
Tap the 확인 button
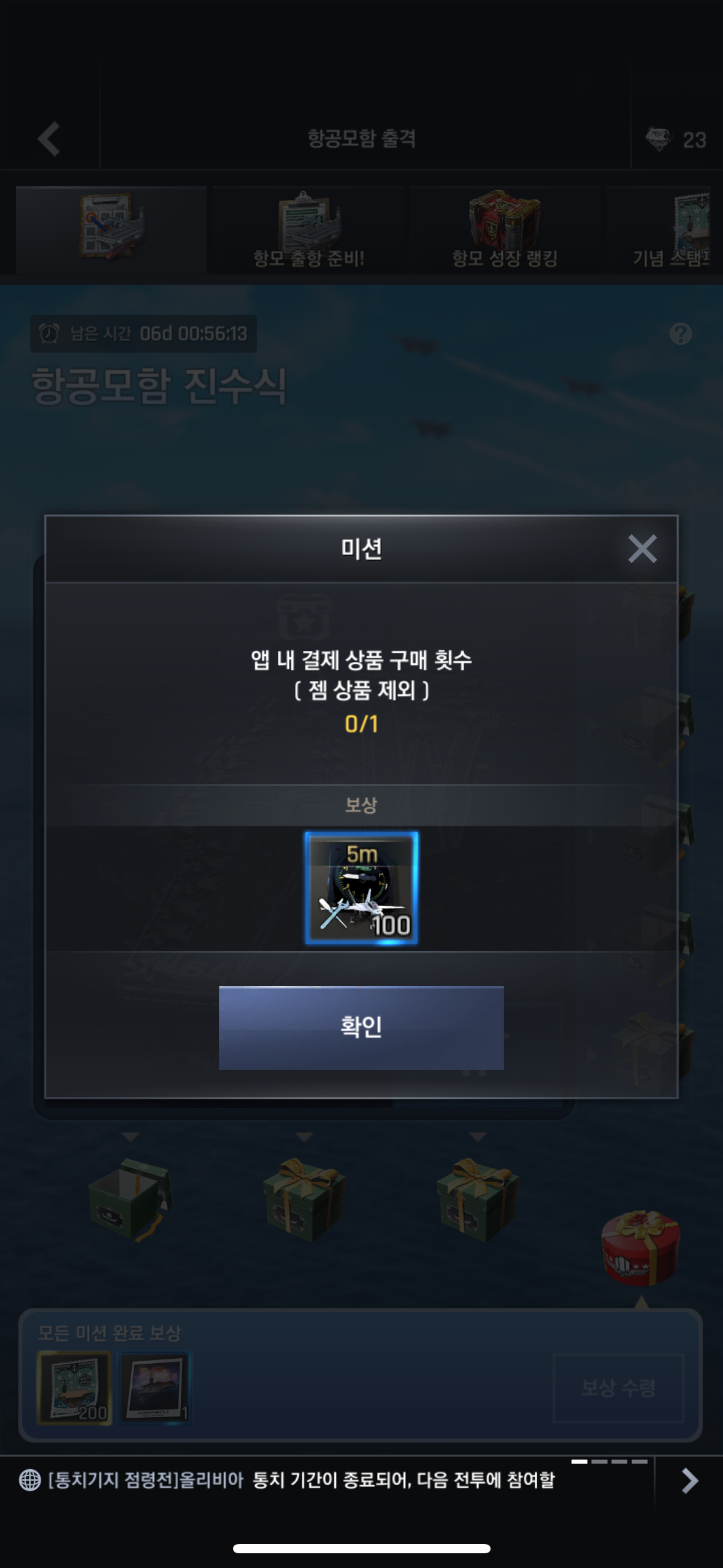pyautogui.click(x=361, y=1028)
